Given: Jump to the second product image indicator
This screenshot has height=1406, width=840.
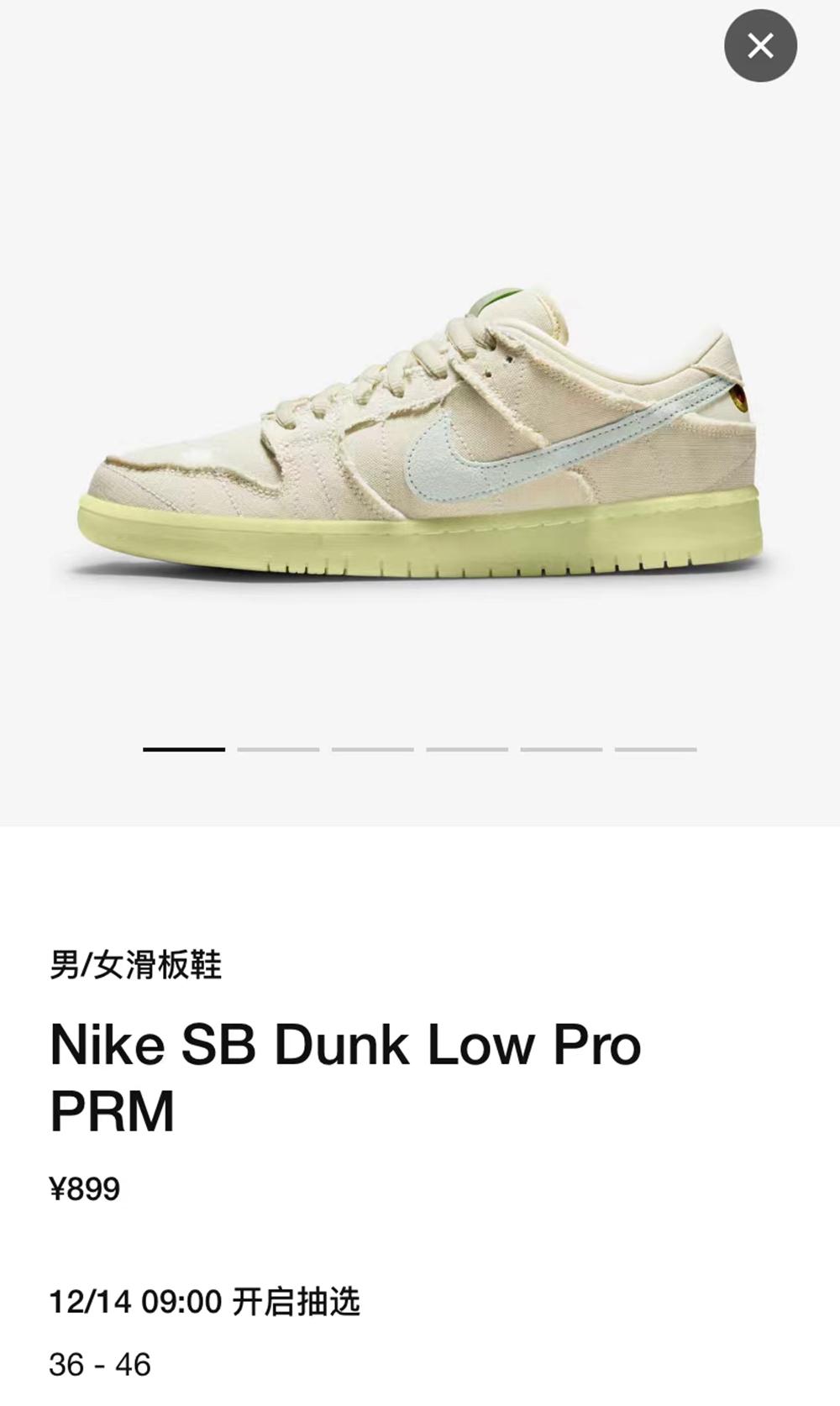Looking at the screenshot, I should pos(278,748).
